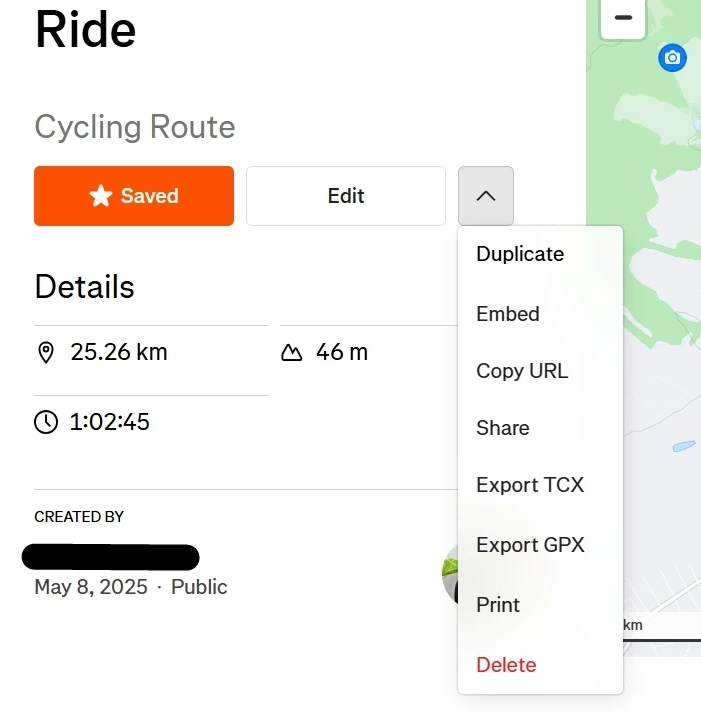Collapse the more options chevron
This screenshot has height=727, width=701.
(x=486, y=196)
